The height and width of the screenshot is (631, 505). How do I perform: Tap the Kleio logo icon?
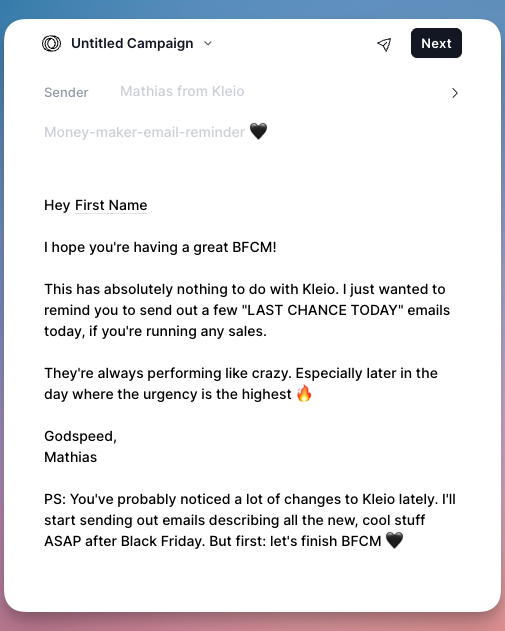(x=52, y=43)
